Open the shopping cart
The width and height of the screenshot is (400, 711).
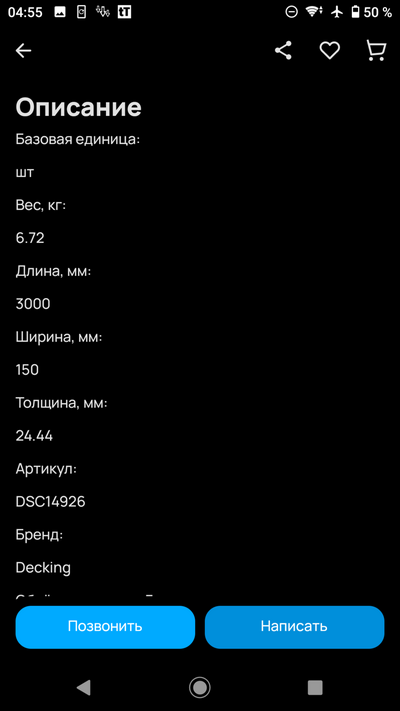376,50
